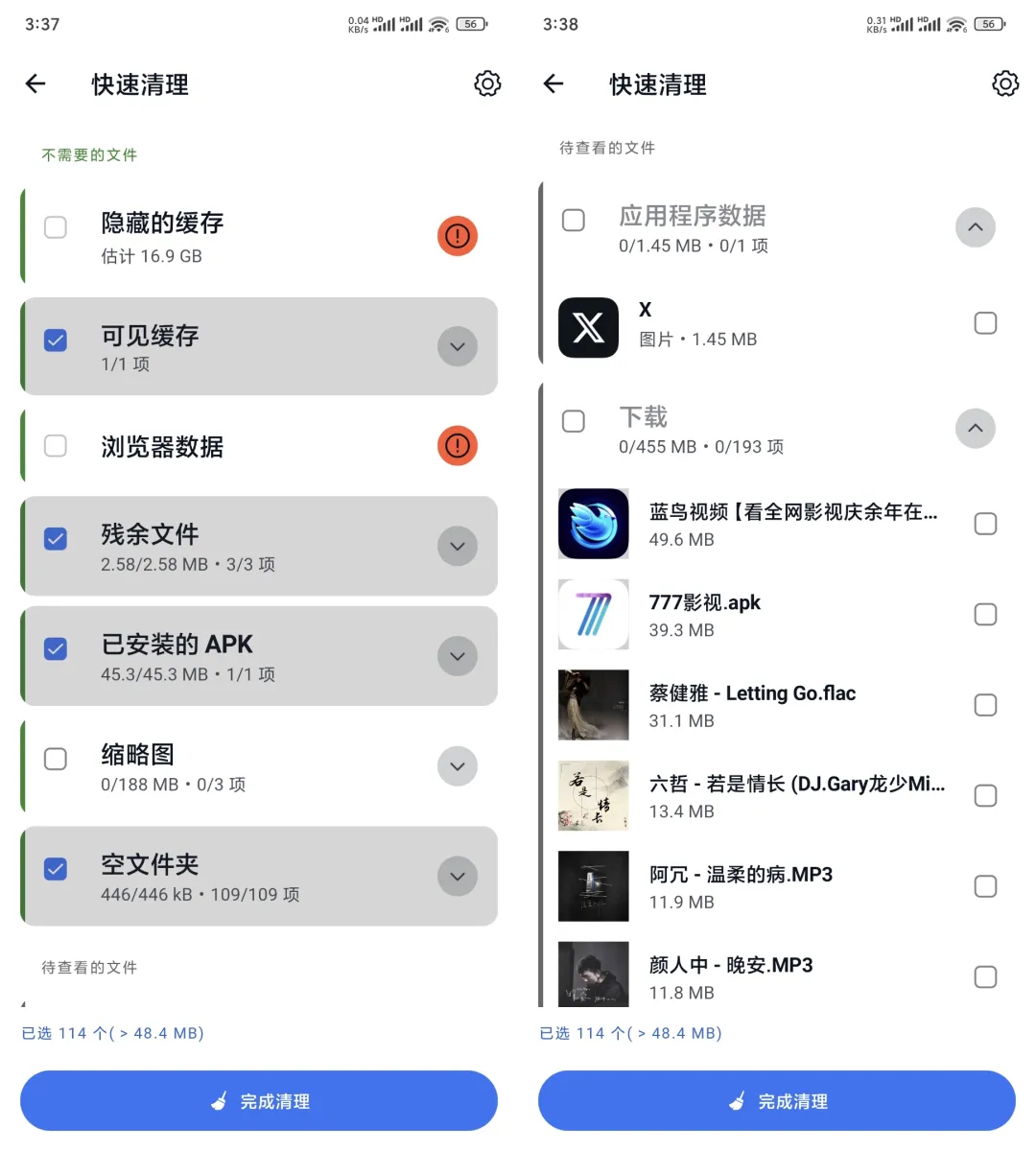
Task: Collapse the 下载 section
Action: click(x=976, y=428)
